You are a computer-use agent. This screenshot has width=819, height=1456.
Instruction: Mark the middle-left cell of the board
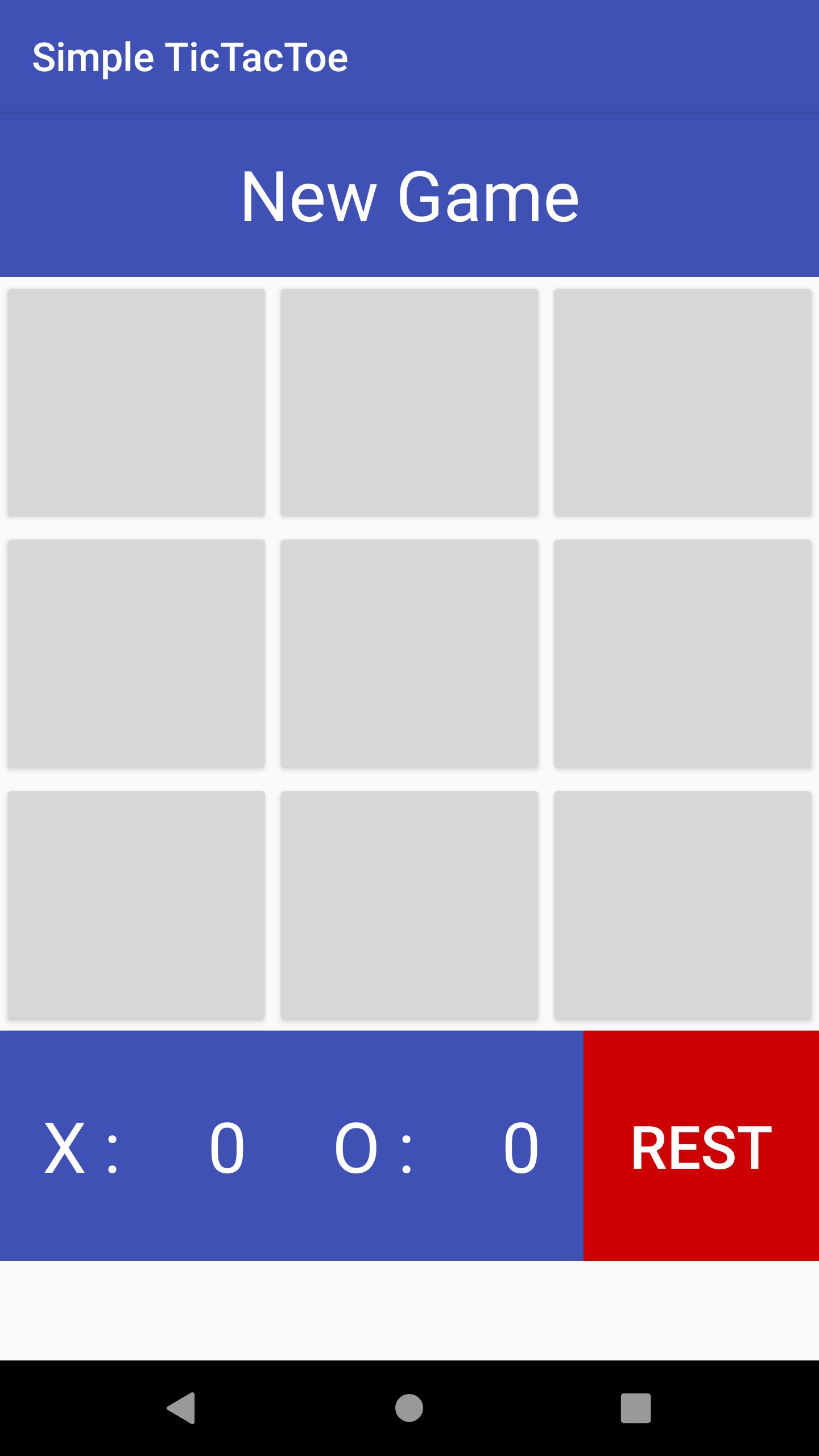click(x=136, y=653)
